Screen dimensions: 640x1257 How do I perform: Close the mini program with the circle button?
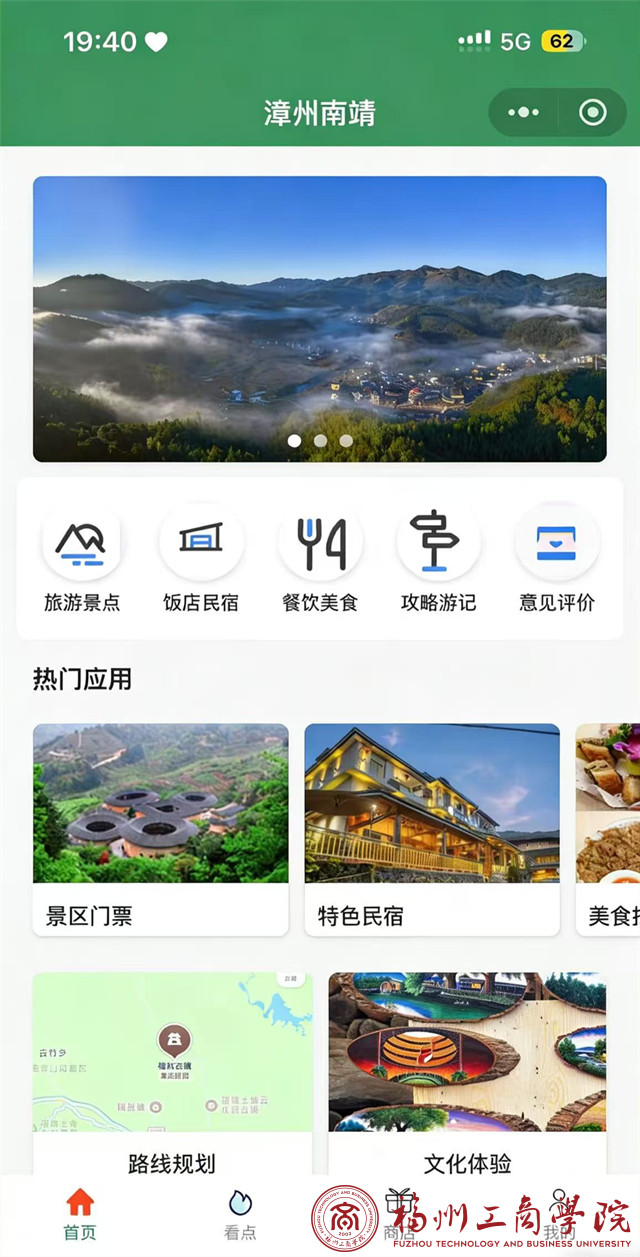click(593, 113)
